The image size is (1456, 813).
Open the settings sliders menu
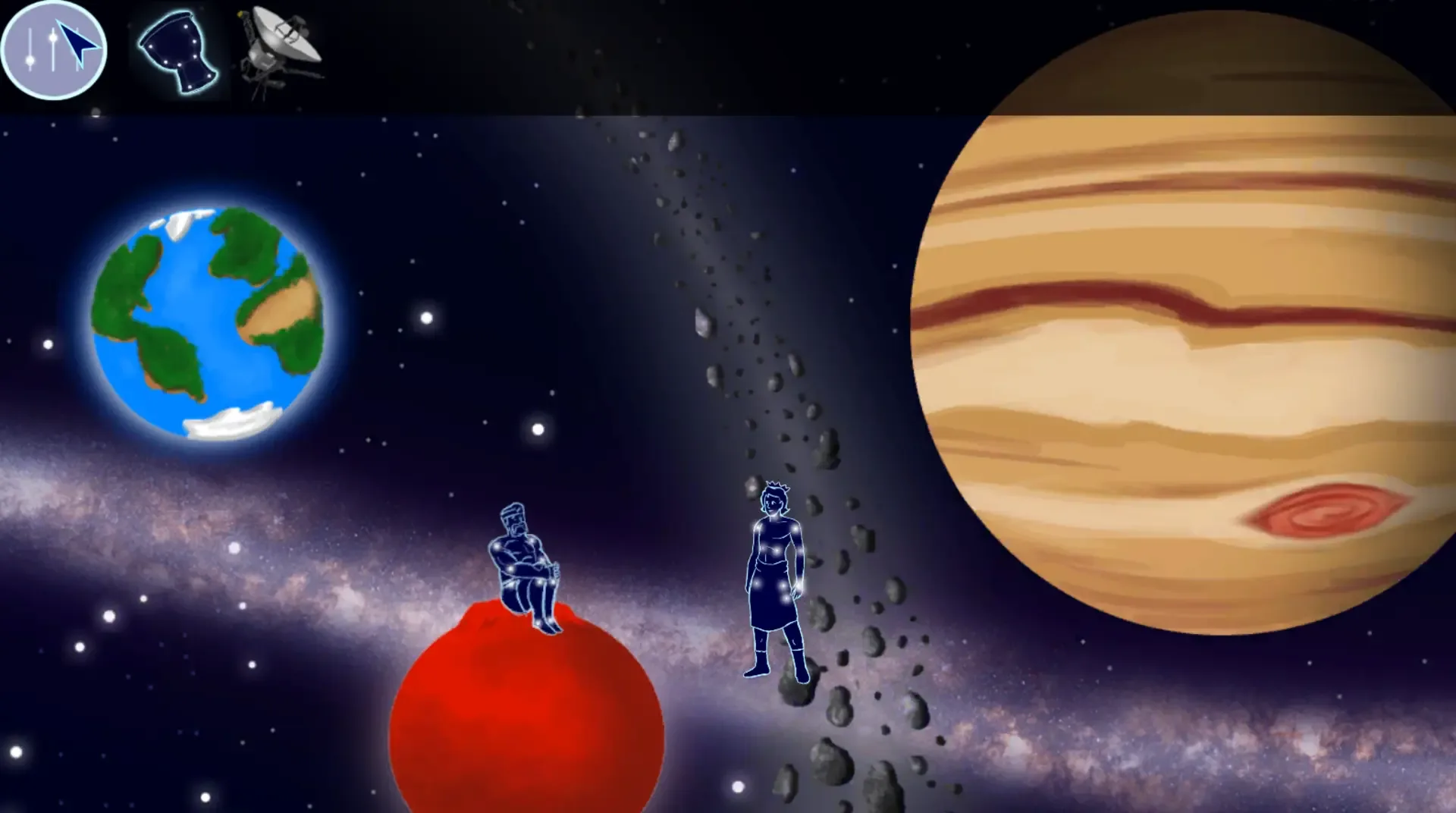pos(53,50)
